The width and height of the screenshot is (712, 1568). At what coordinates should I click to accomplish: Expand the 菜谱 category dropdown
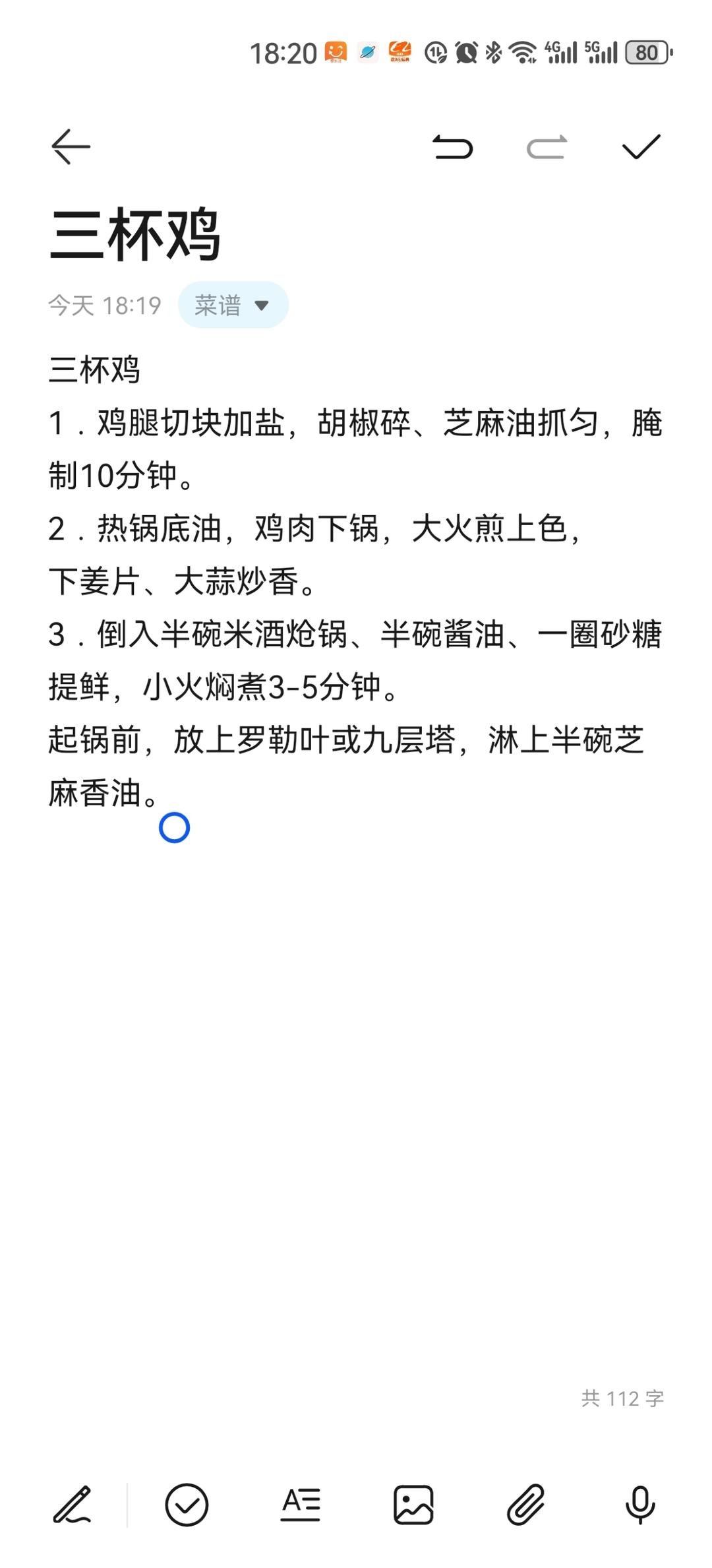coord(262,304)
